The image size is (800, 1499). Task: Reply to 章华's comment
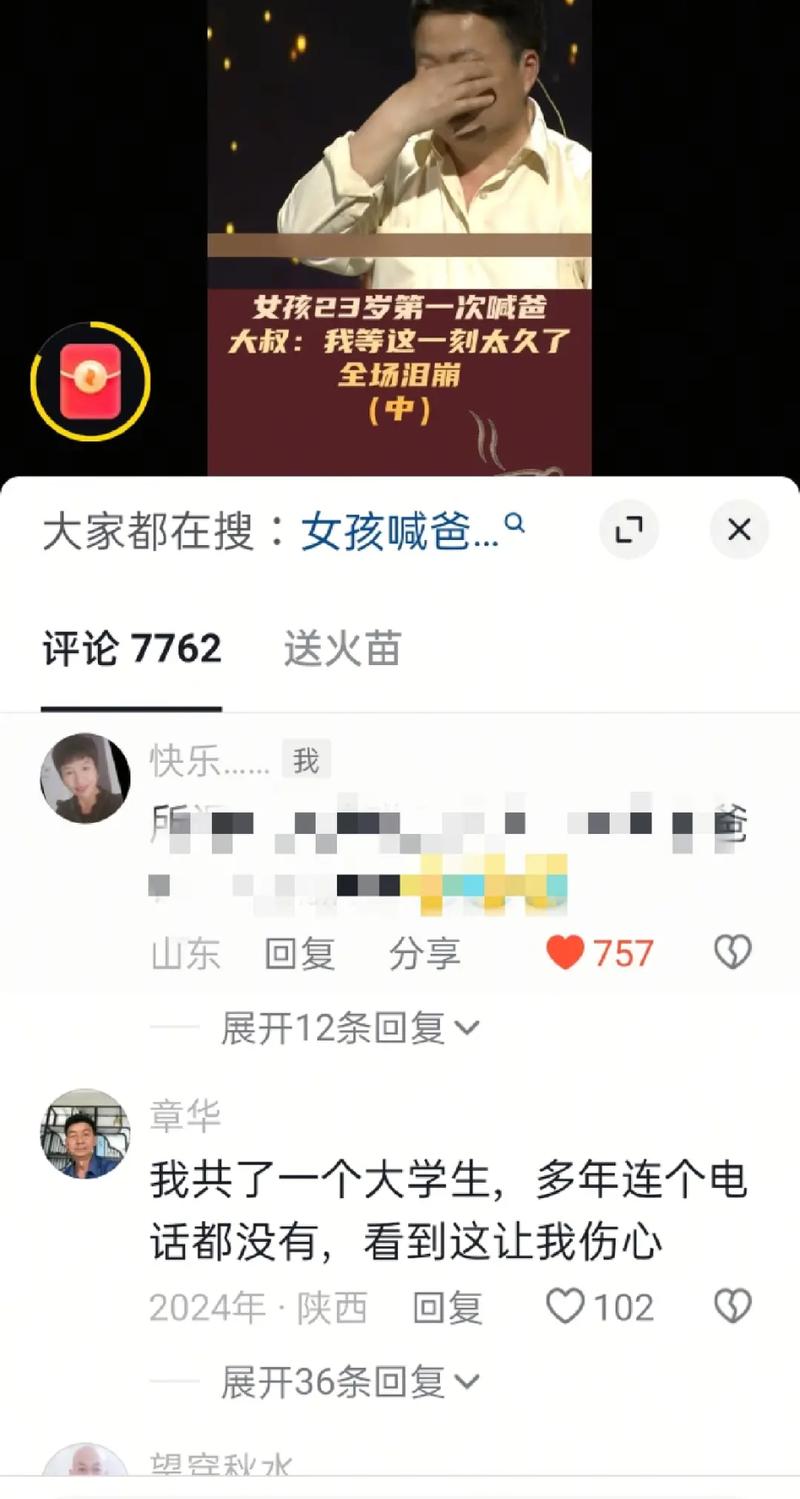(448, 1308)
